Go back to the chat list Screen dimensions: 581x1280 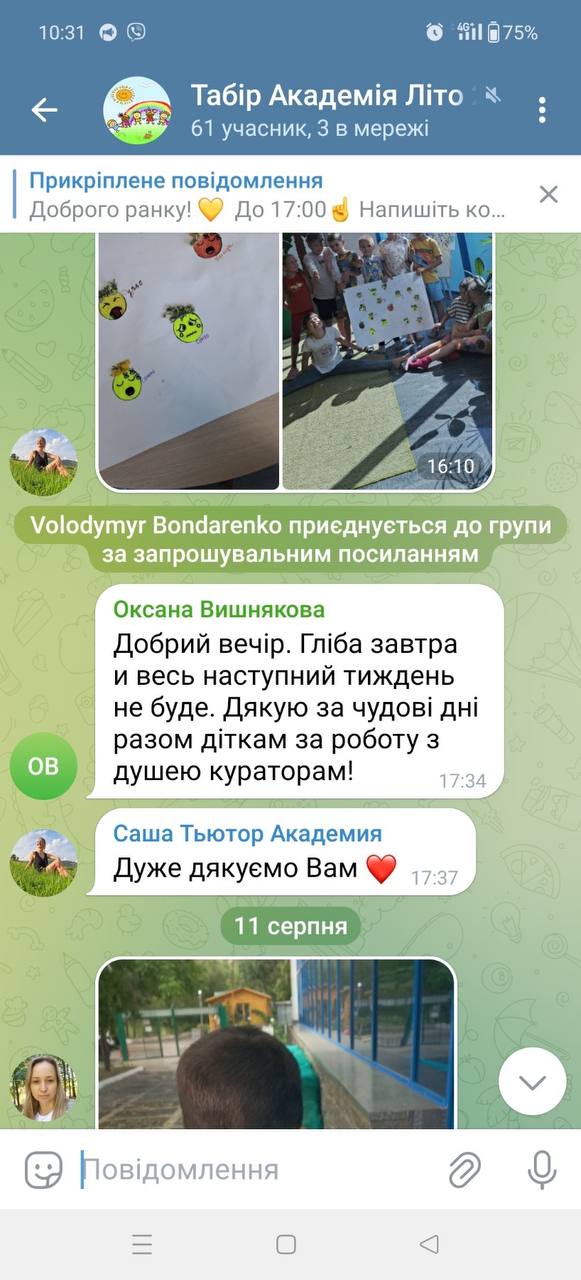click(x=44, y=110)
